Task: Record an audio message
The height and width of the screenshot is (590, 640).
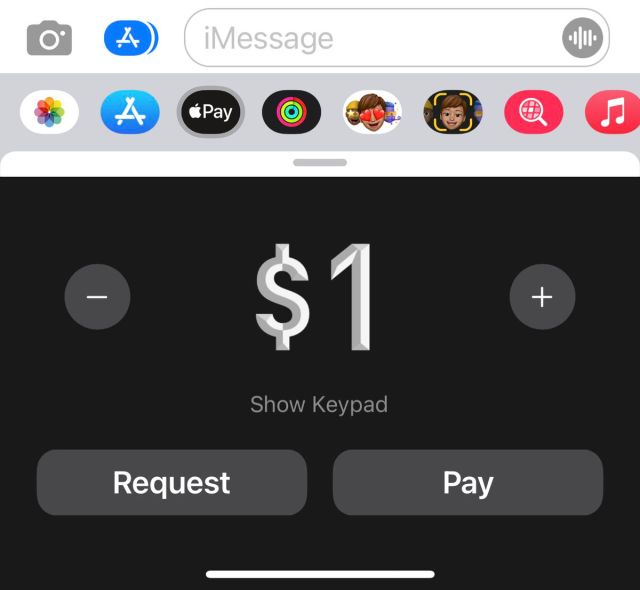Action: 582,39
